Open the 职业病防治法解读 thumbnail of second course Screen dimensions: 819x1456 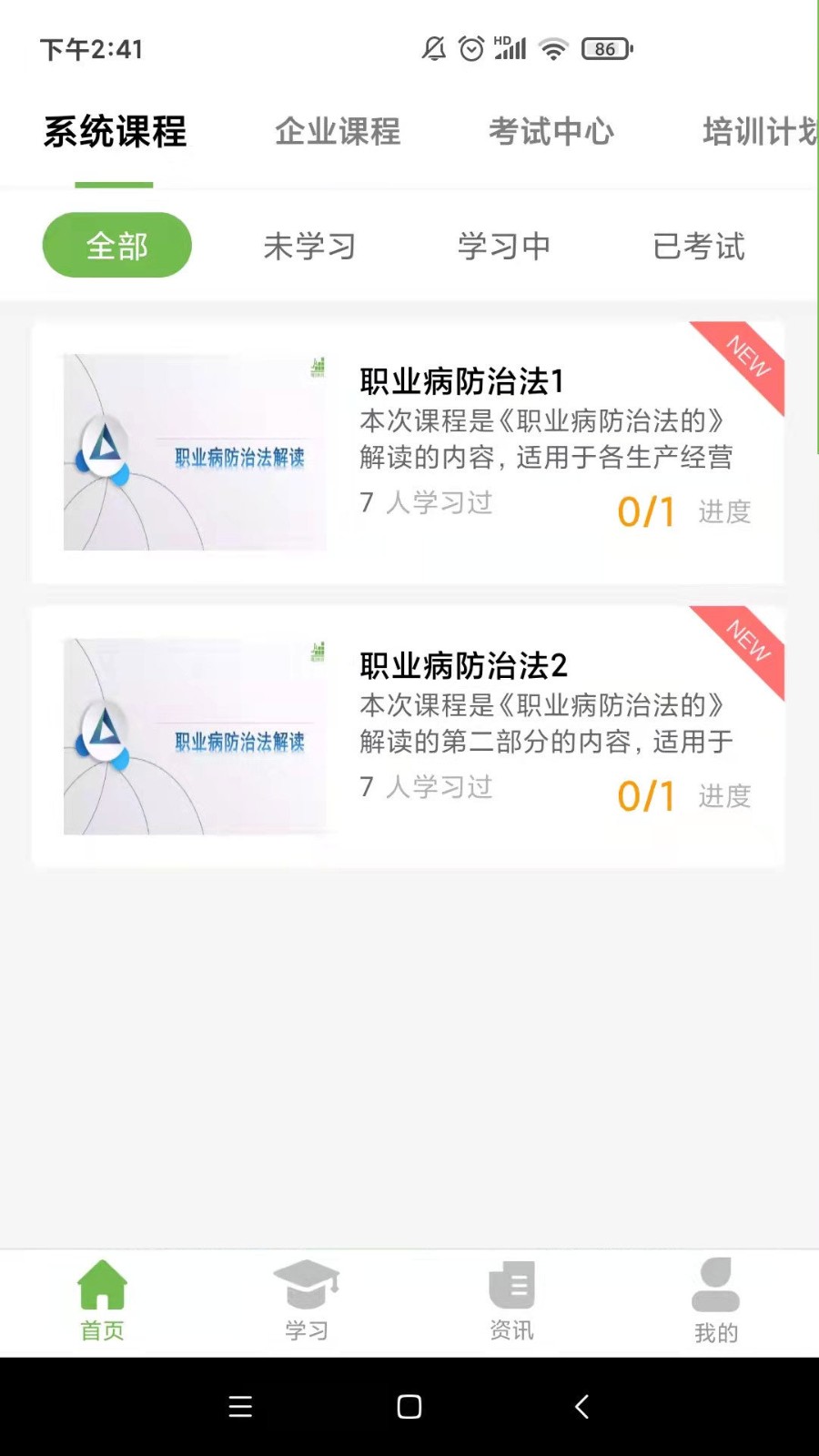(194, 735)
